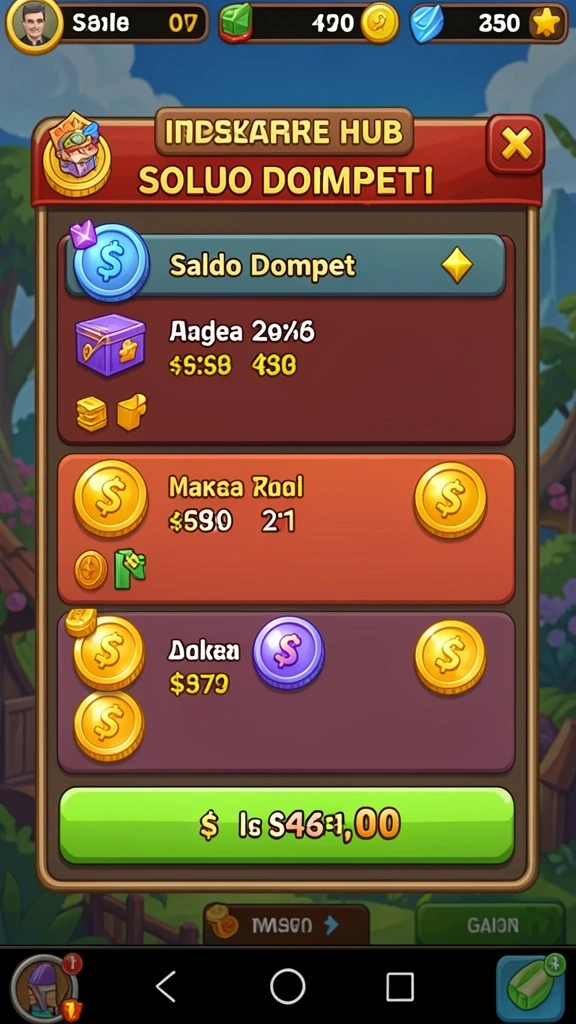The image size is (576, 1024).
Task: Tap the coin balance showing 490
Action: tap(308, 23)
